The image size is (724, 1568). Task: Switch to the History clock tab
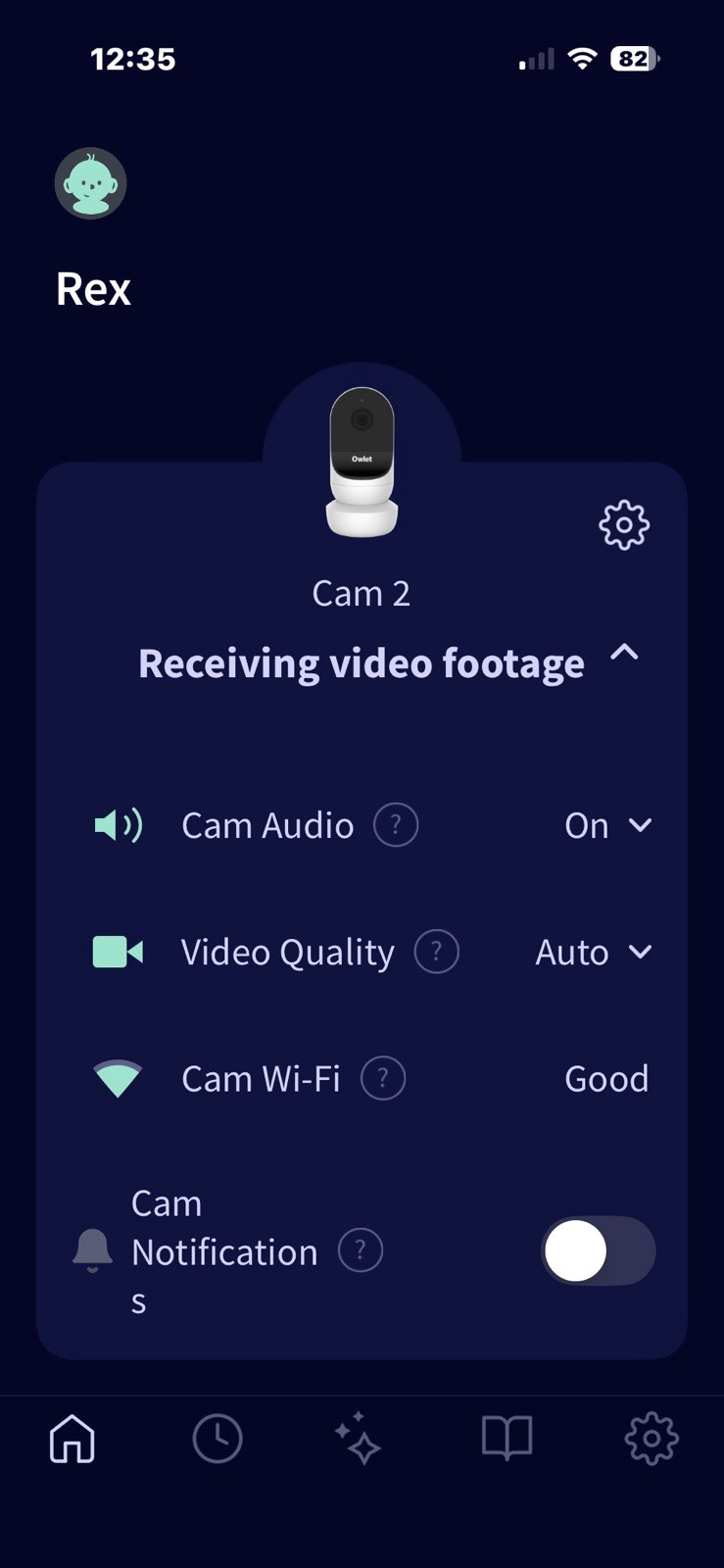[217, 1439]
